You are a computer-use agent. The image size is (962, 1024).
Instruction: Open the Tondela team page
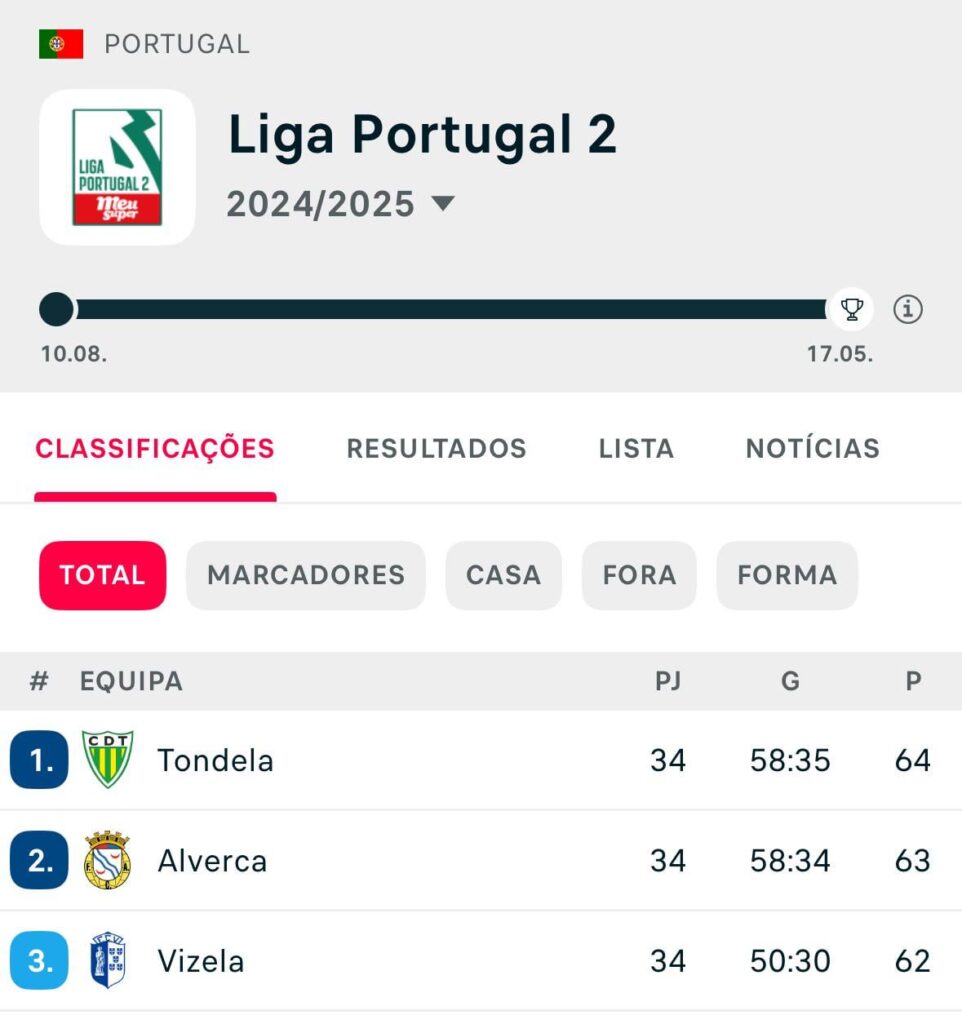[216, 760]
